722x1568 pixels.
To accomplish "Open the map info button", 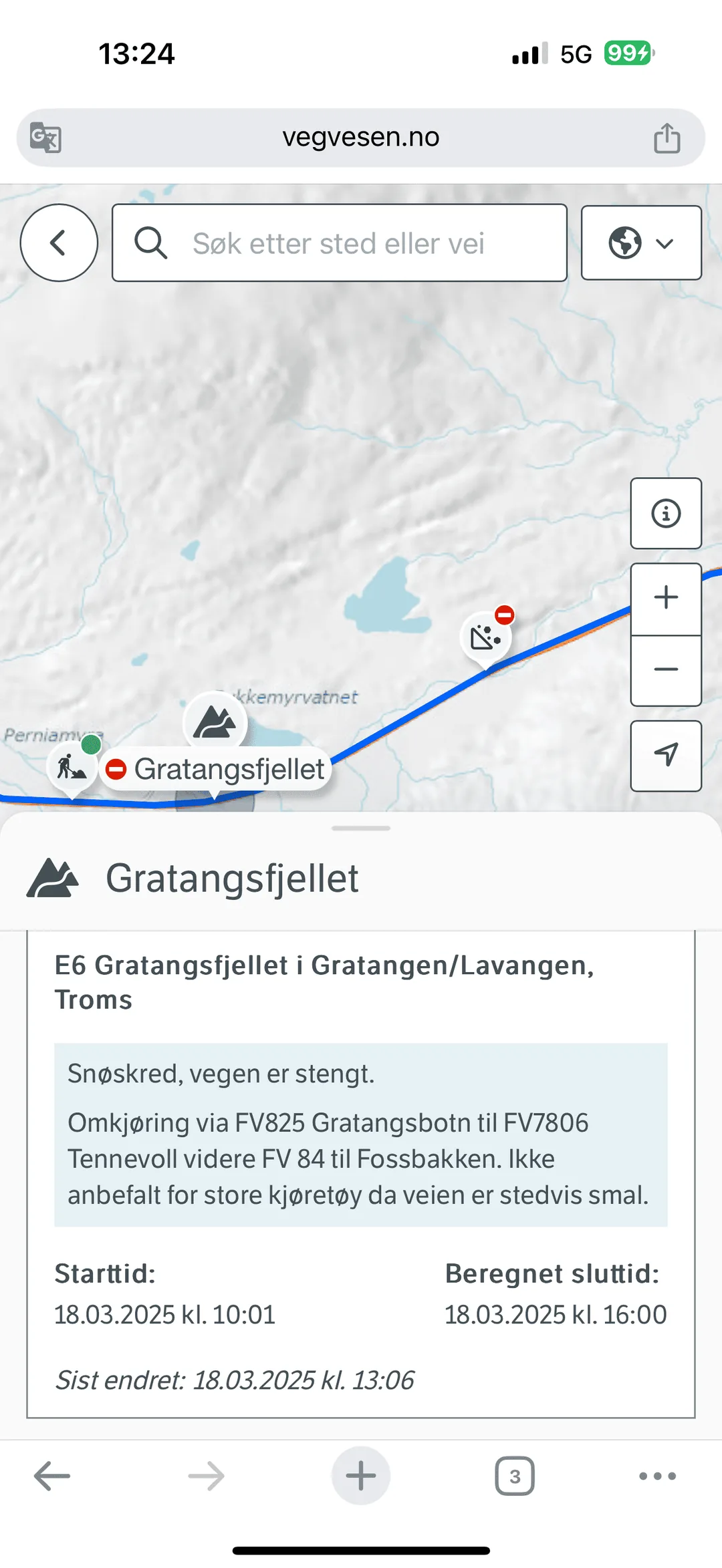I will [x=666, y=513].
